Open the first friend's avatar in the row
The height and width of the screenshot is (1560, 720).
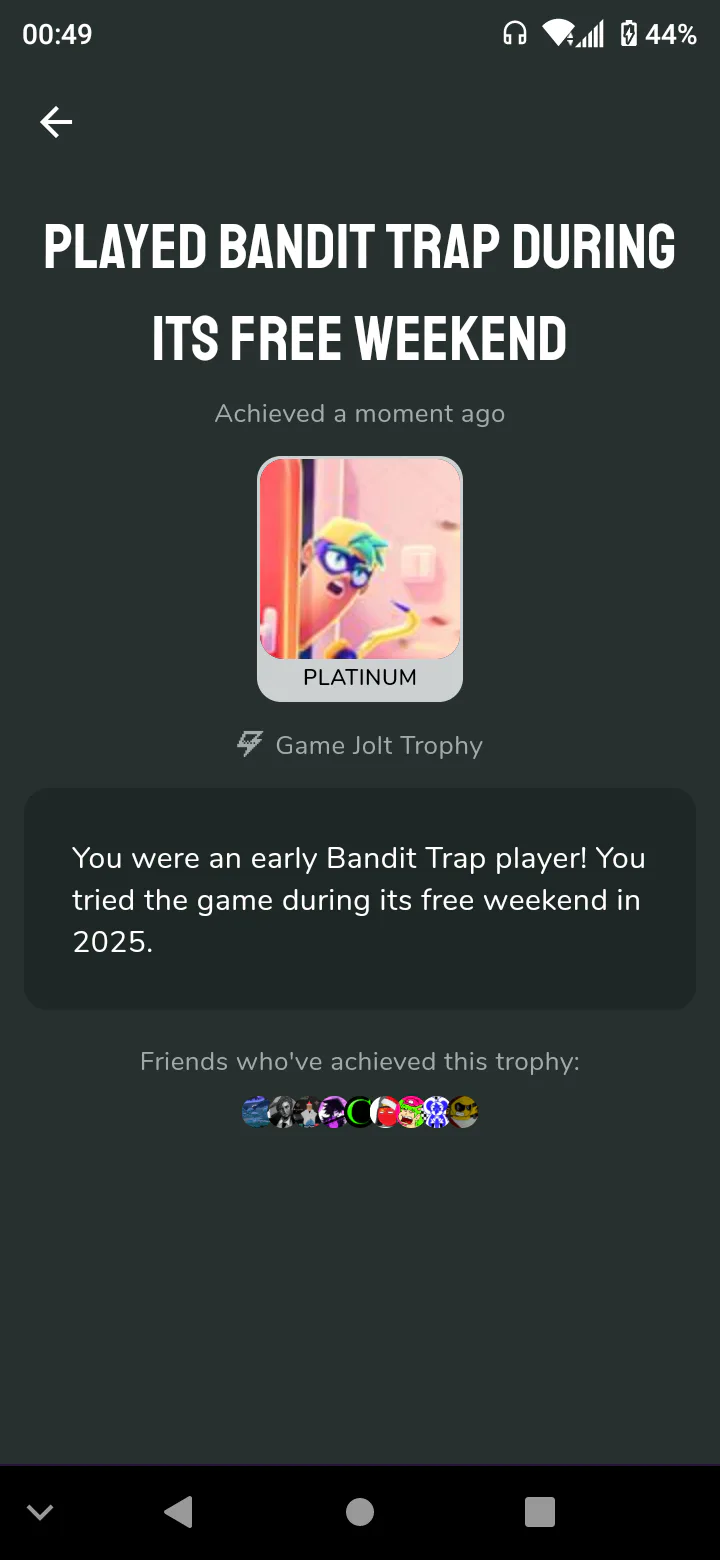tap(256, 1111)
